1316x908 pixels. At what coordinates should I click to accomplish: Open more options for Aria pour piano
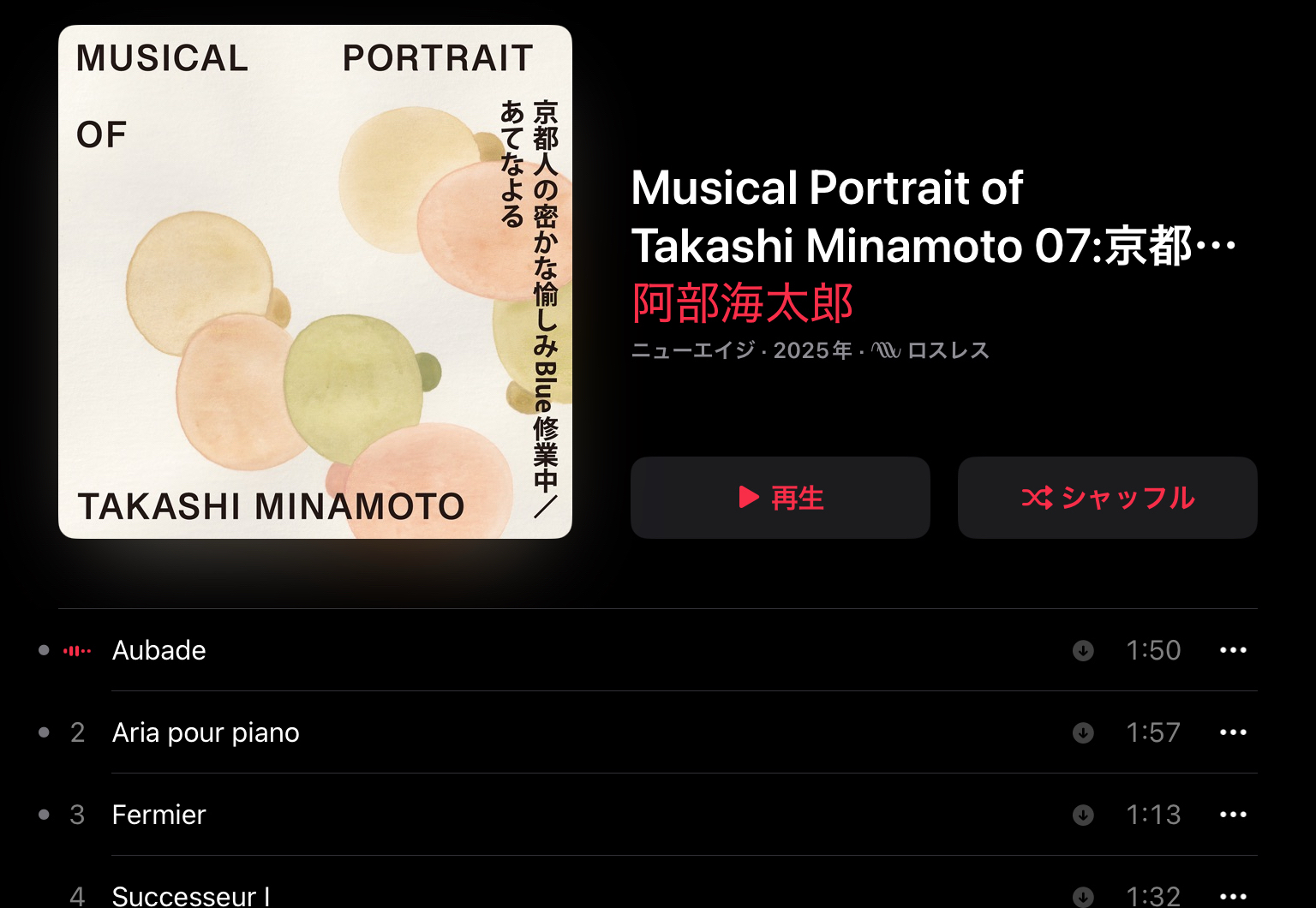click(1233, 732)
